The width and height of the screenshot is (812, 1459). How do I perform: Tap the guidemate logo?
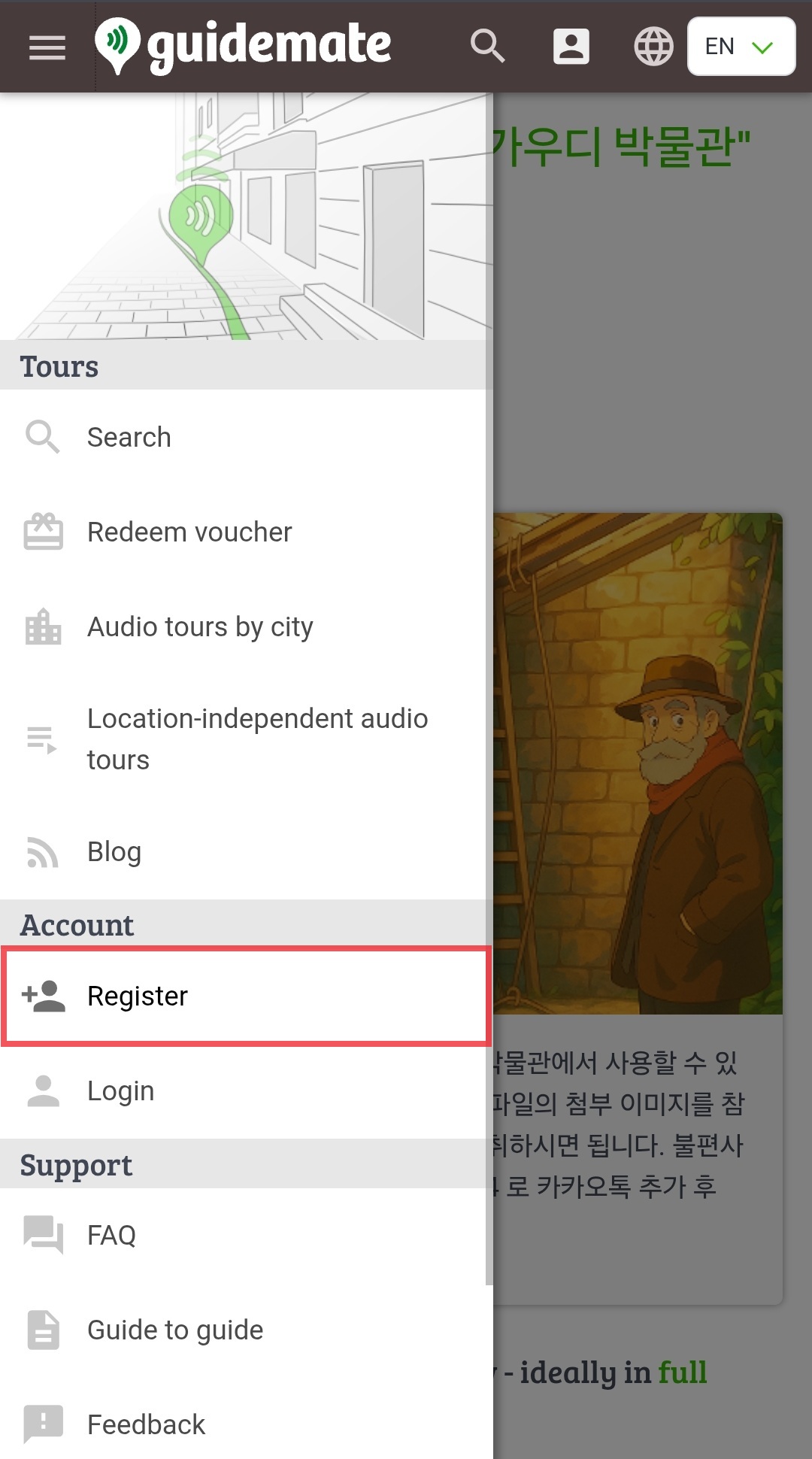(x=243, y=46)
